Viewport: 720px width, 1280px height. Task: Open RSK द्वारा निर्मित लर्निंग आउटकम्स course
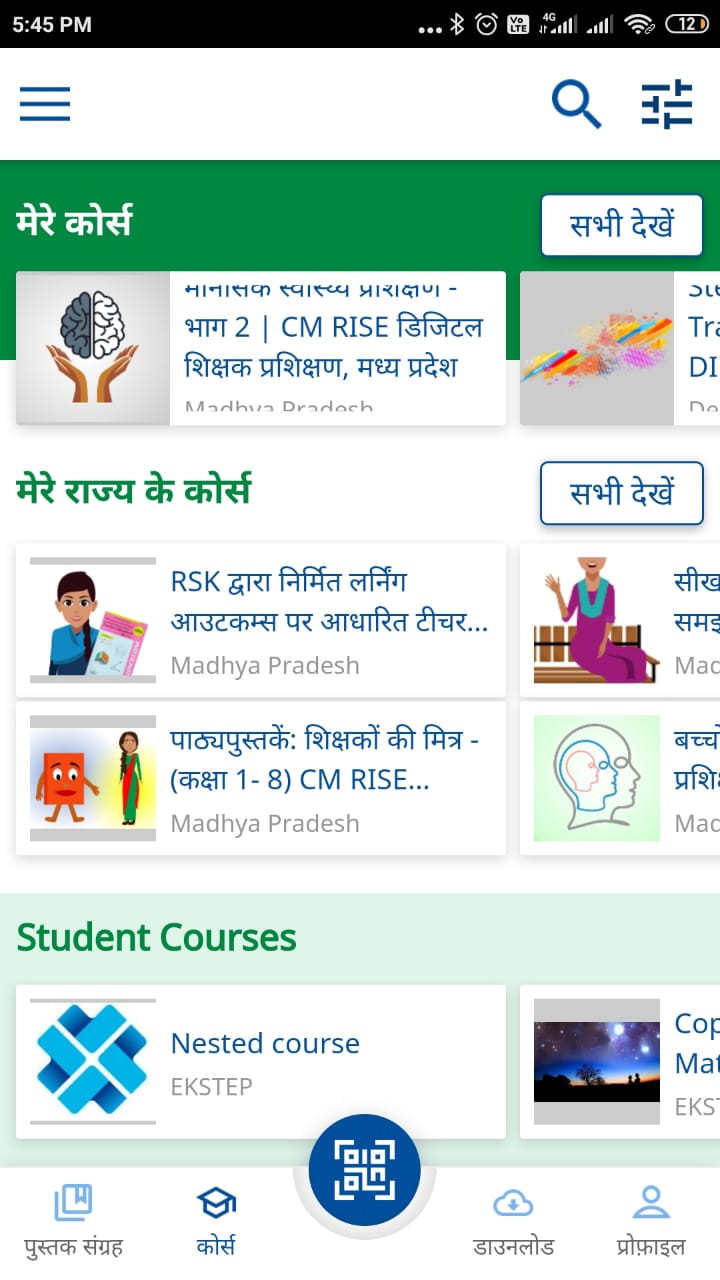pos(260,620)
